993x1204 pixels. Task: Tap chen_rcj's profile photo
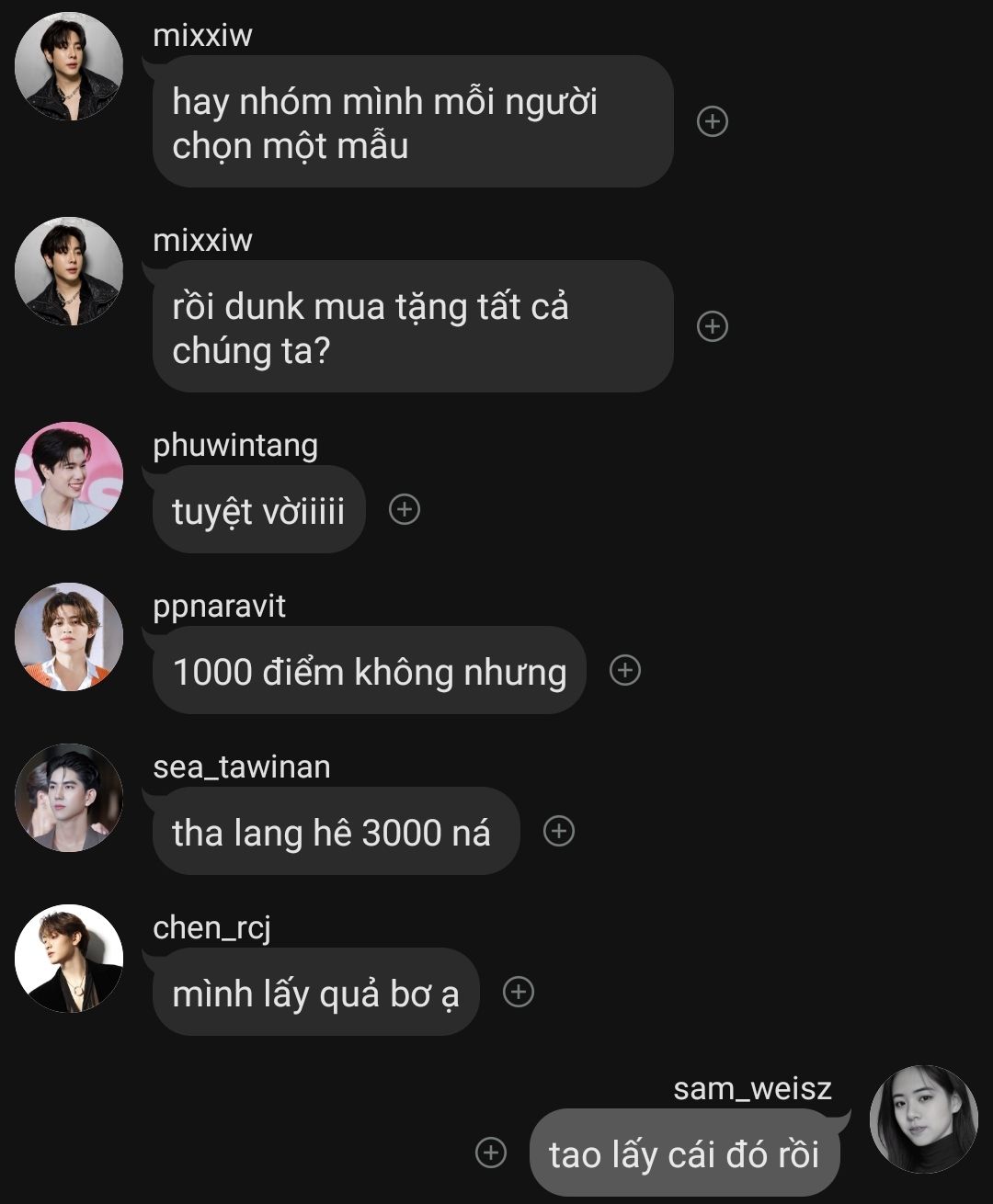click(69, 959)
